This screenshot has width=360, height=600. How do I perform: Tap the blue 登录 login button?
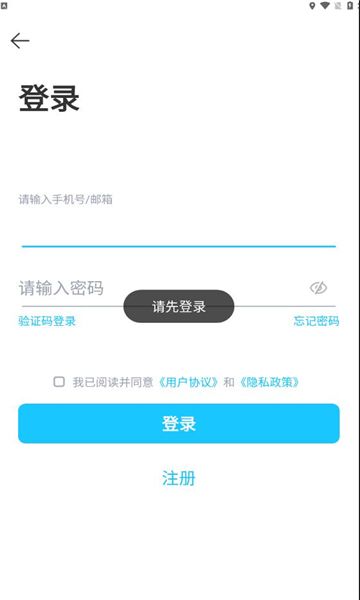[179, 424]
